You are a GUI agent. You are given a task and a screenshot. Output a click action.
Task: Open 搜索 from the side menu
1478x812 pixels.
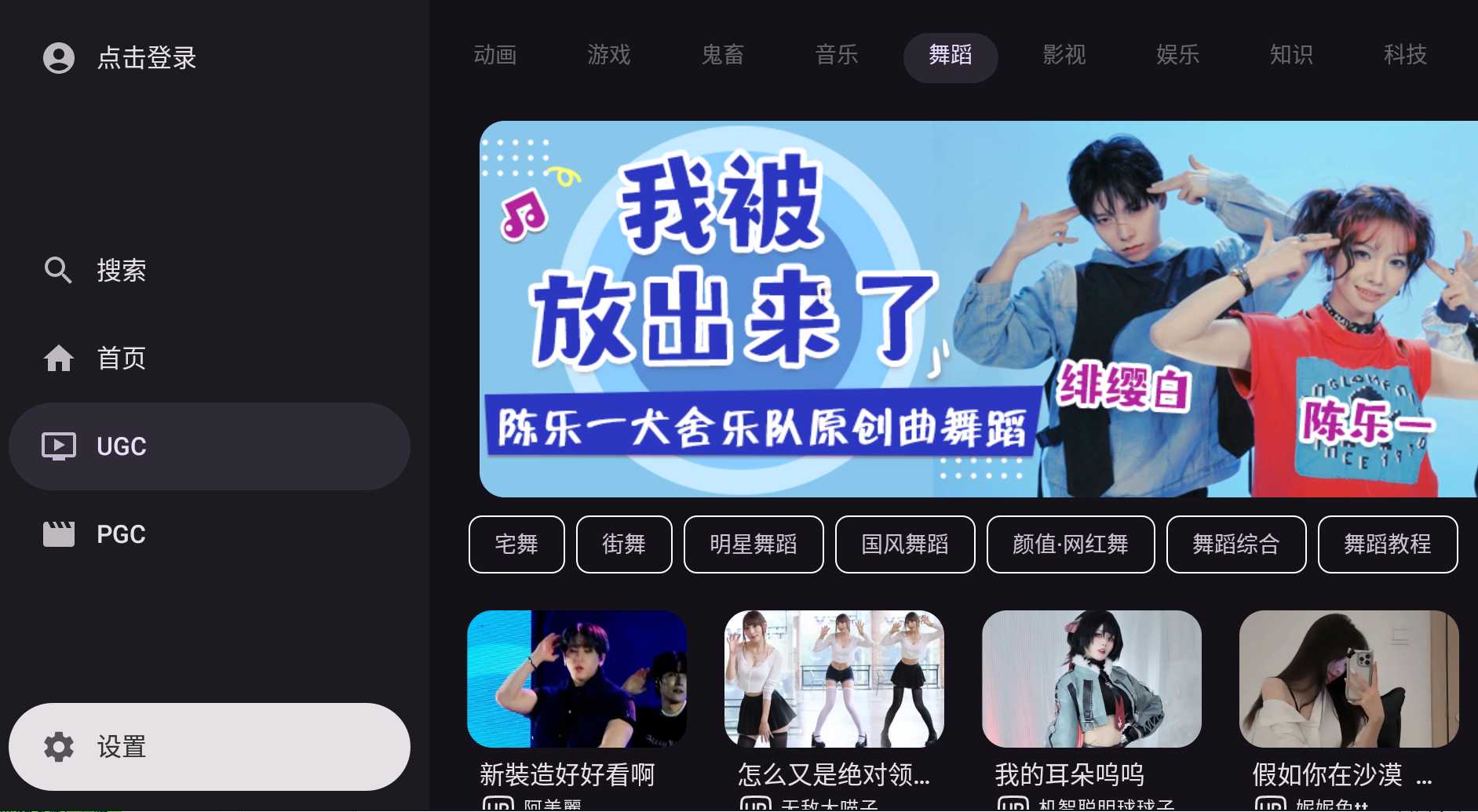(121, 271)
